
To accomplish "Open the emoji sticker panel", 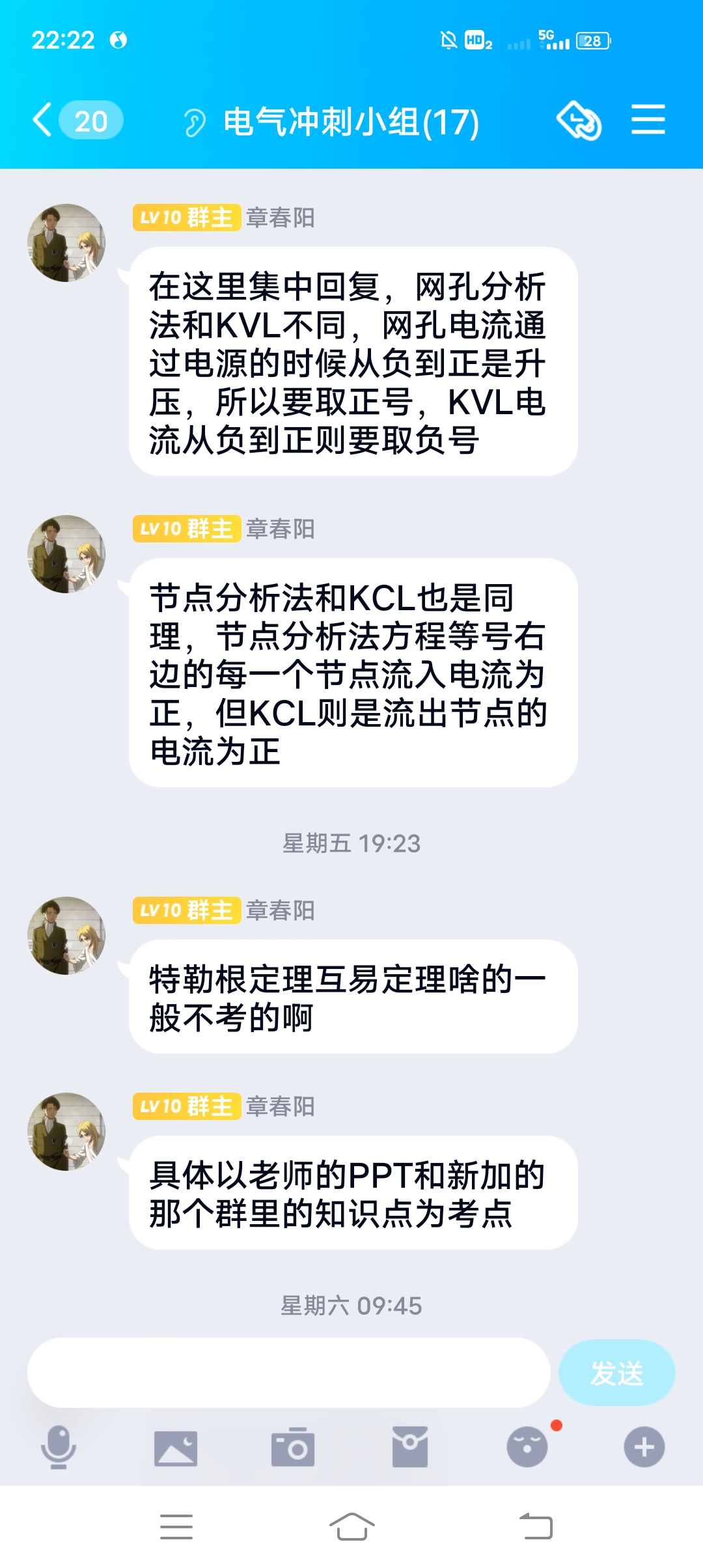I will [527, 1447].
